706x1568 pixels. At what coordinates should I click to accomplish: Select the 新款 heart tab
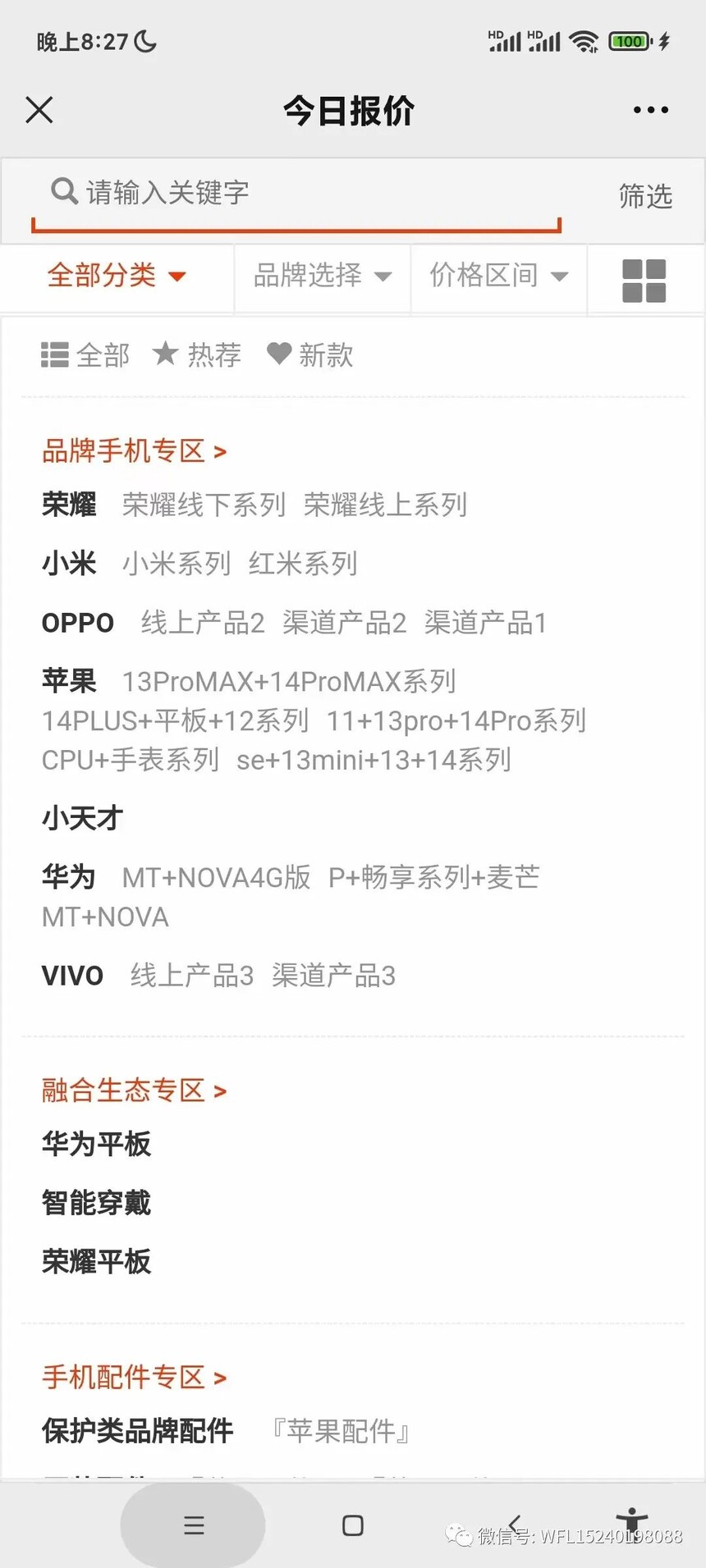point(310,354)
